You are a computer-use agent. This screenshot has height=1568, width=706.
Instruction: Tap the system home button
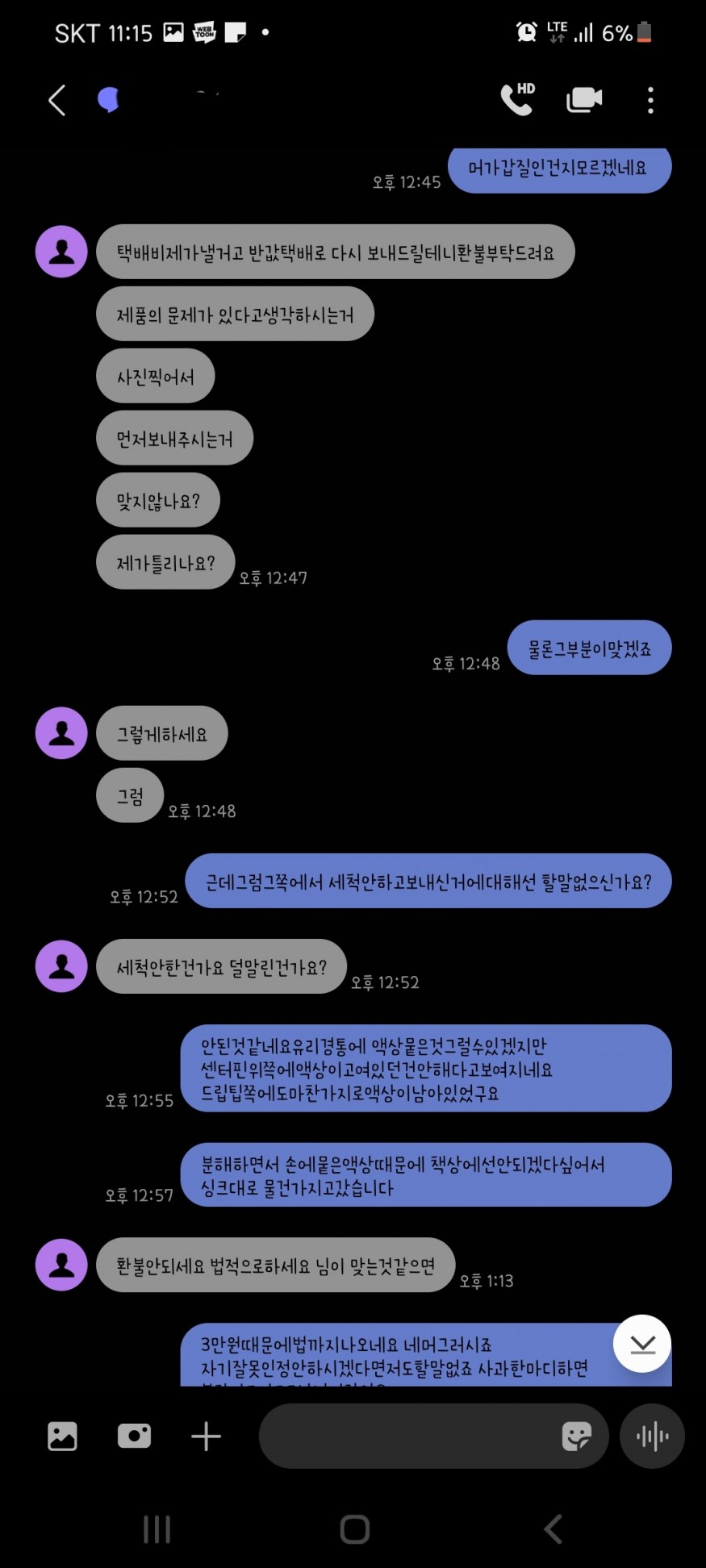click(x=354, y=1528)
